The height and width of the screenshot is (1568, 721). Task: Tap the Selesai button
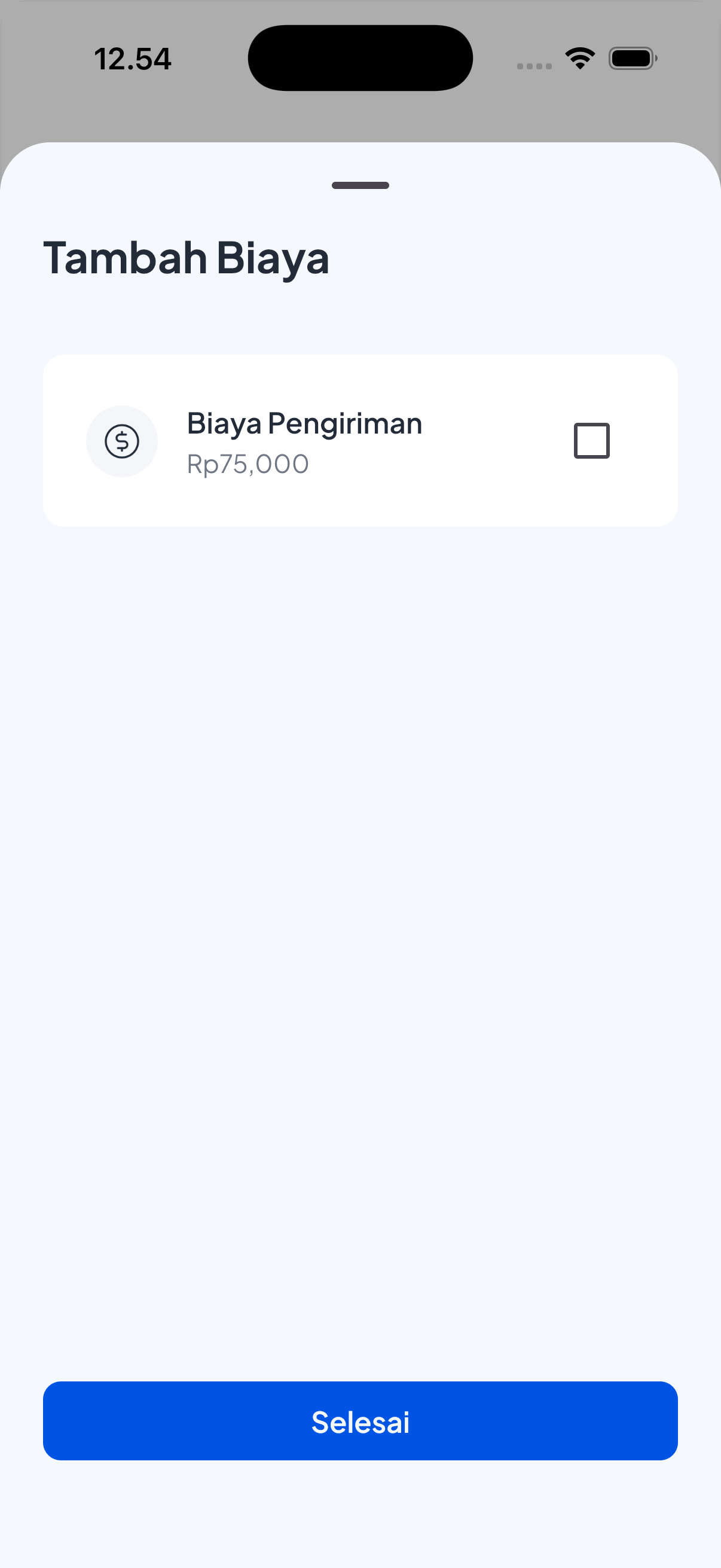point(360,1421)
